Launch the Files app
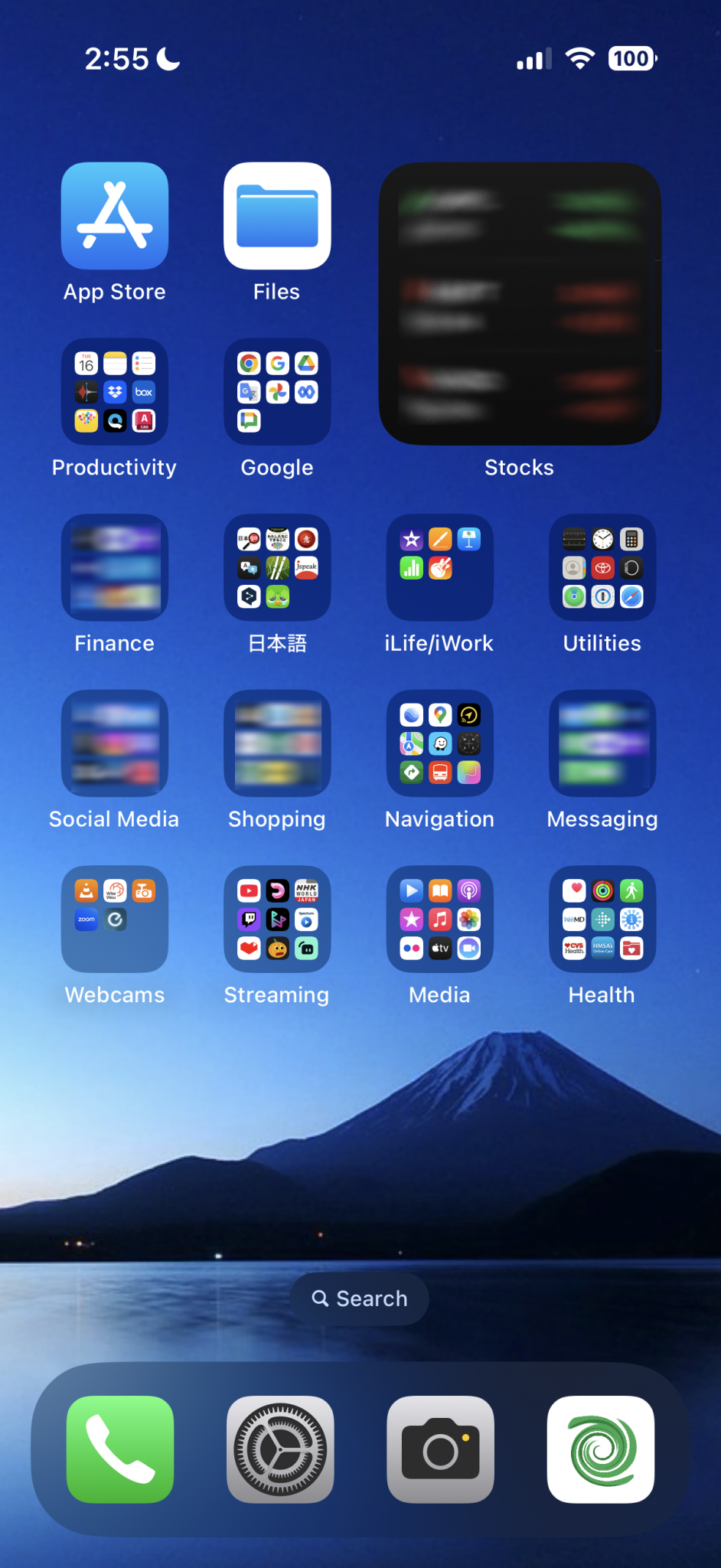721x1568 pixels. click(x=277, y=216)
